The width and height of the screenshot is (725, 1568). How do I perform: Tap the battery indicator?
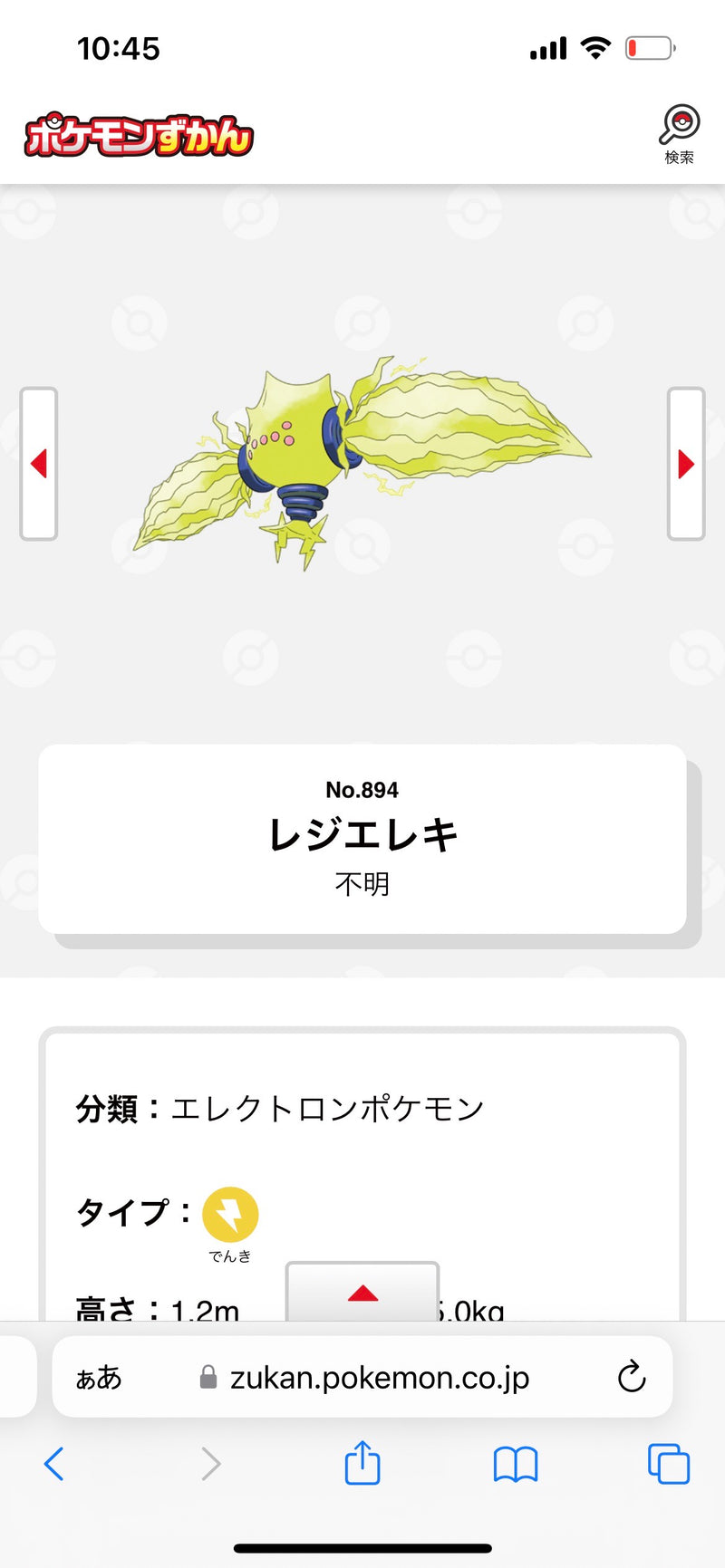[x=648, y=48]
